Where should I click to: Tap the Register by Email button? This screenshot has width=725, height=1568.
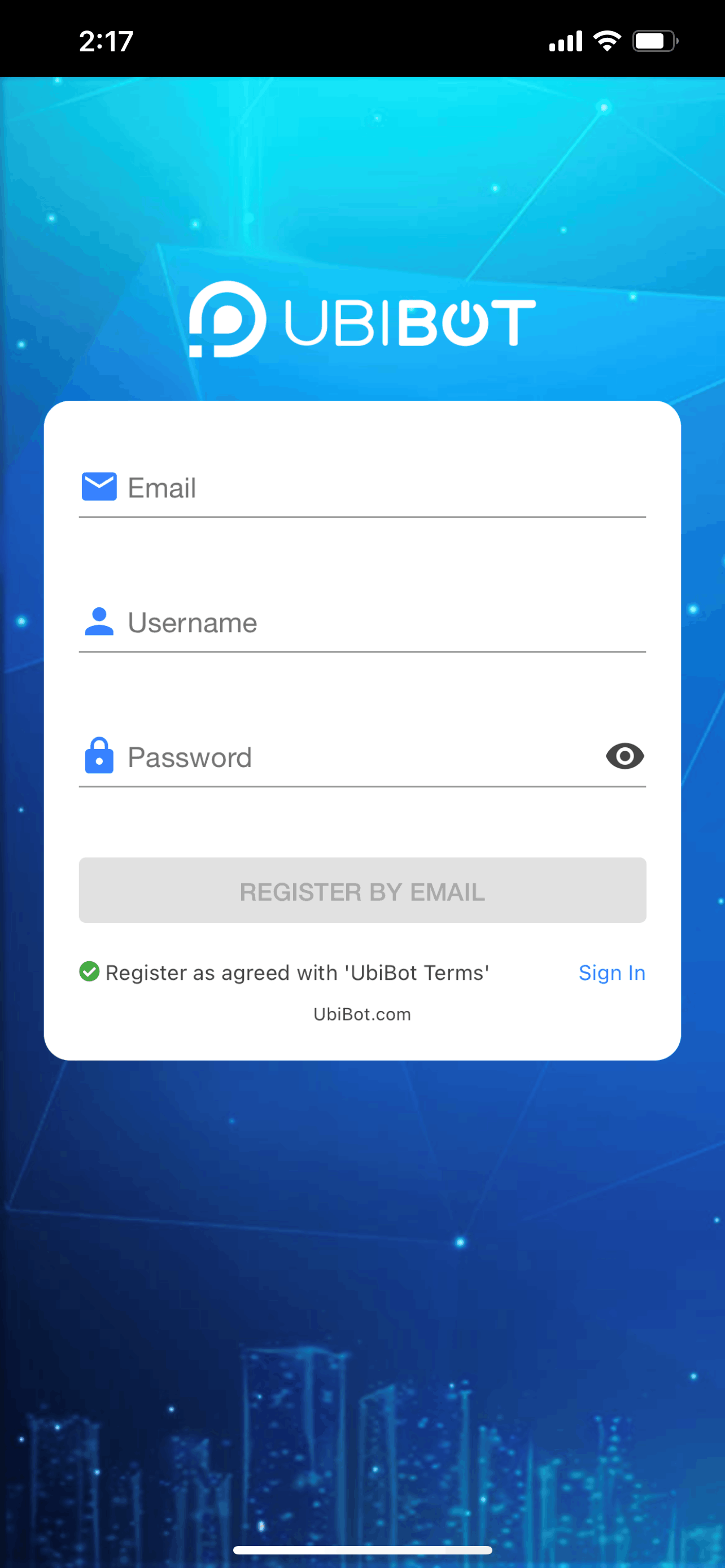pos(362,891)
